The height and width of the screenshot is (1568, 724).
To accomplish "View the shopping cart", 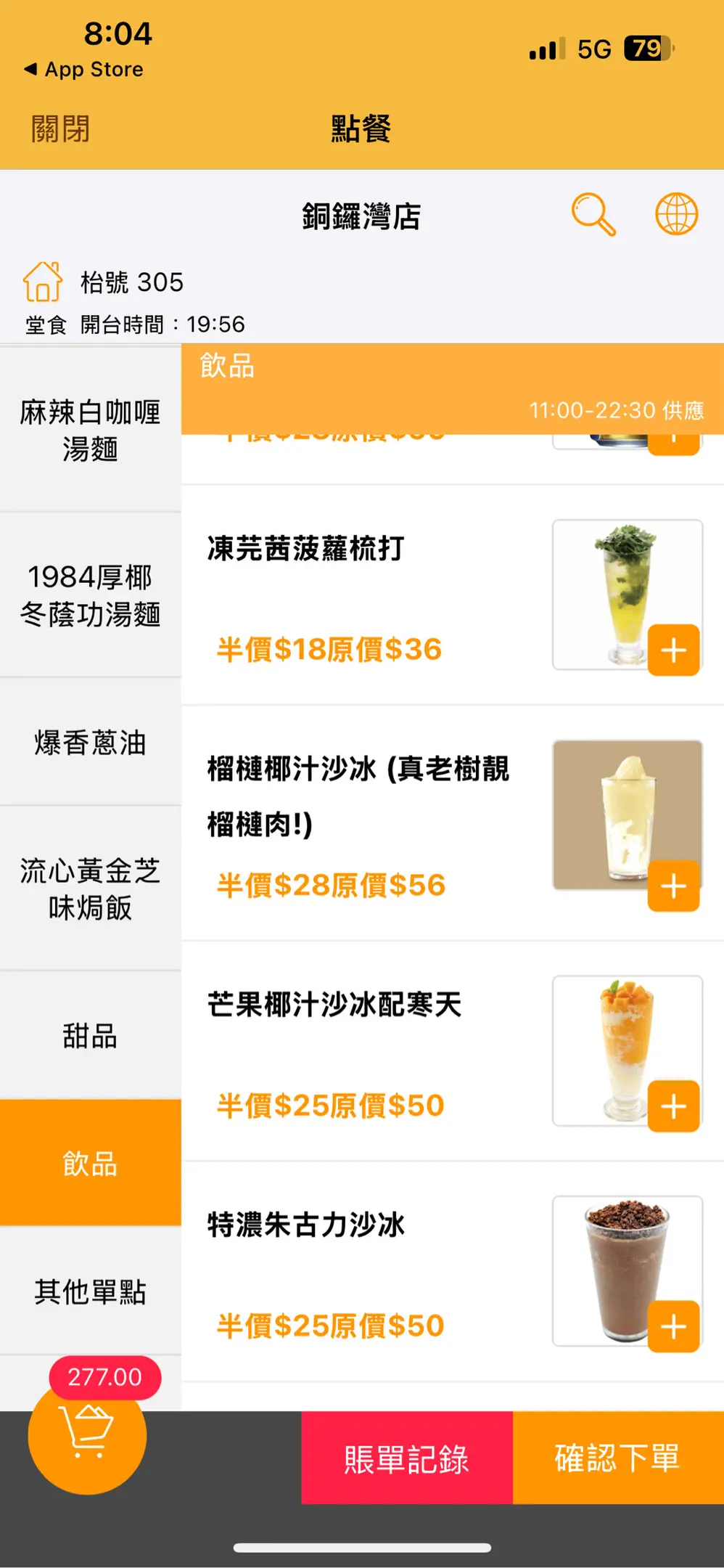I will click(87, 1435).
